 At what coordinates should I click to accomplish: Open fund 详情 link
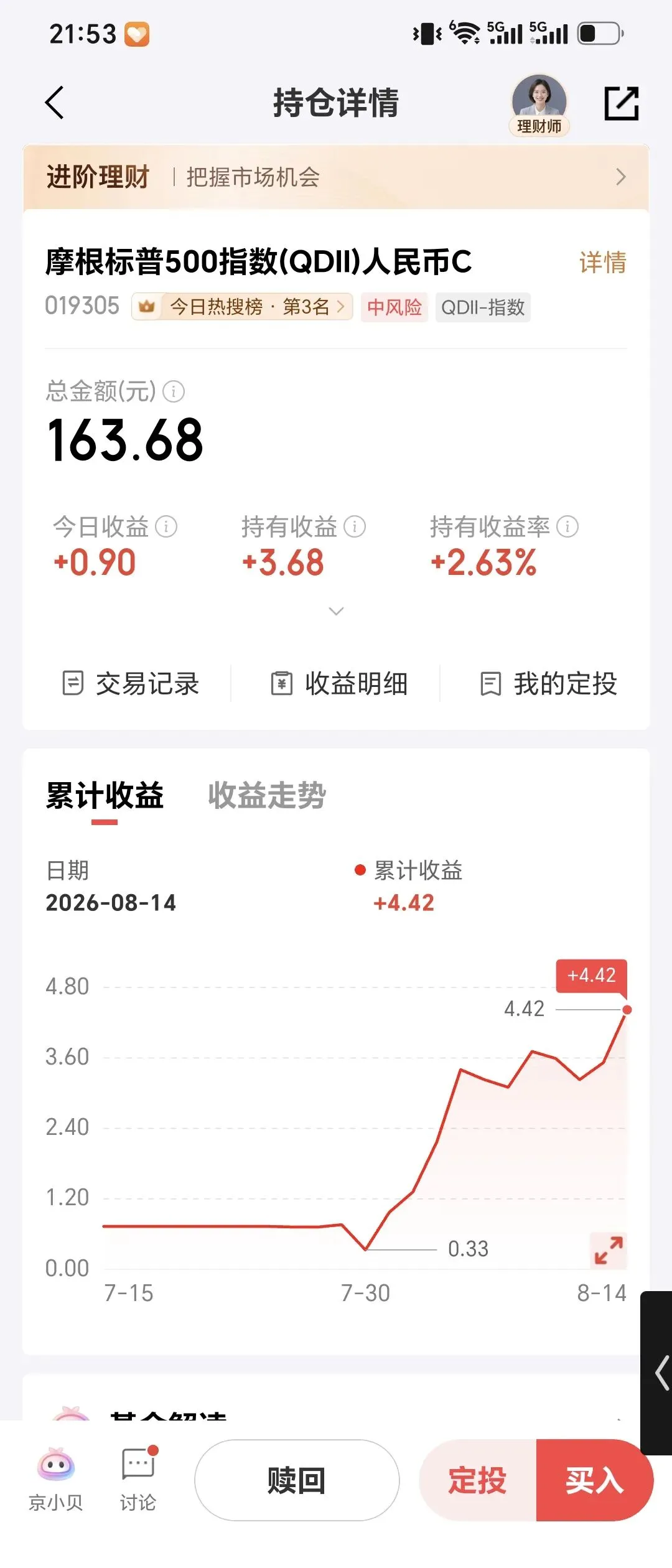click(x=602, y=263)
